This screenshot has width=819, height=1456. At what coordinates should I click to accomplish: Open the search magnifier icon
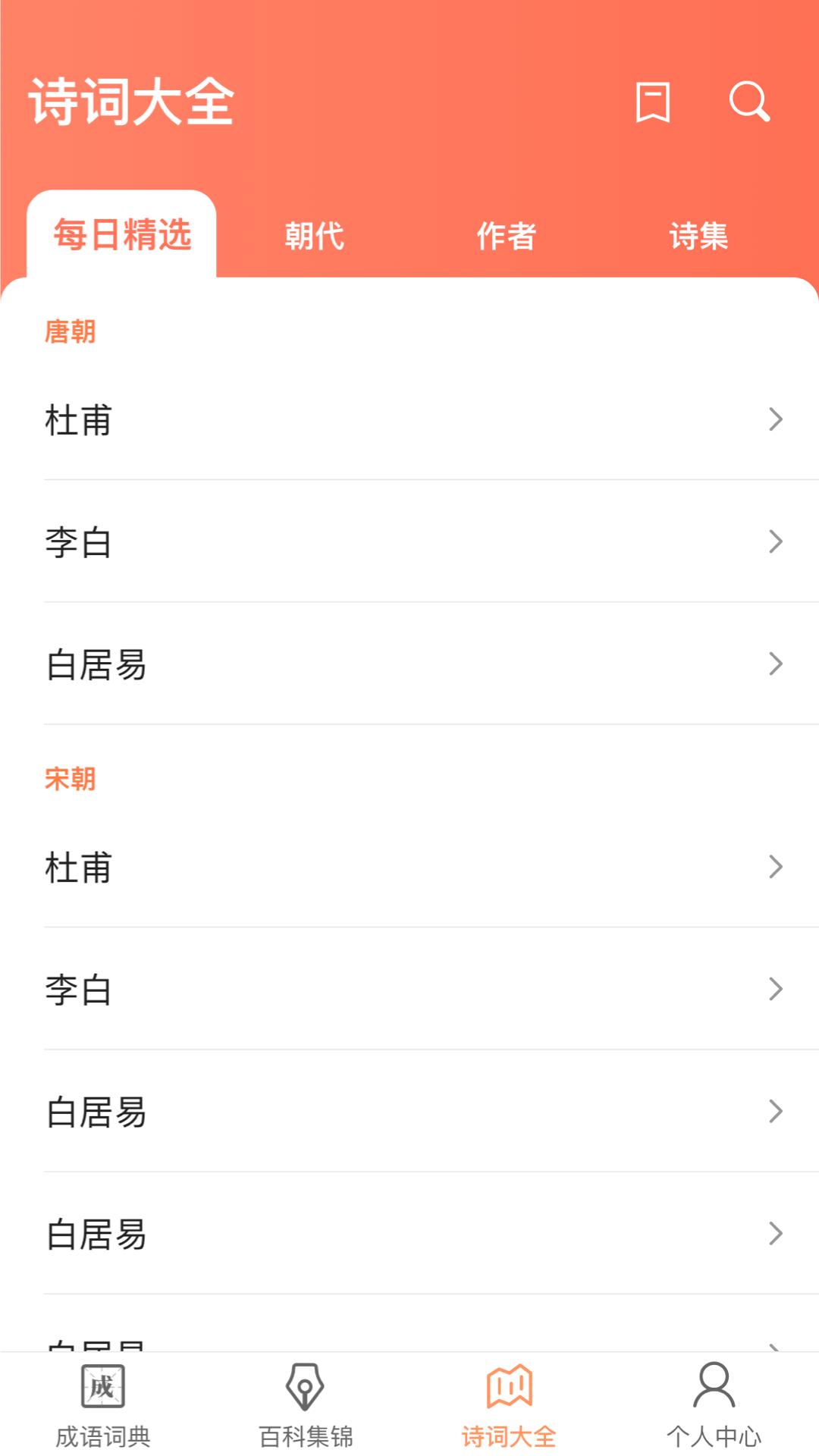(x=749, y=102)
